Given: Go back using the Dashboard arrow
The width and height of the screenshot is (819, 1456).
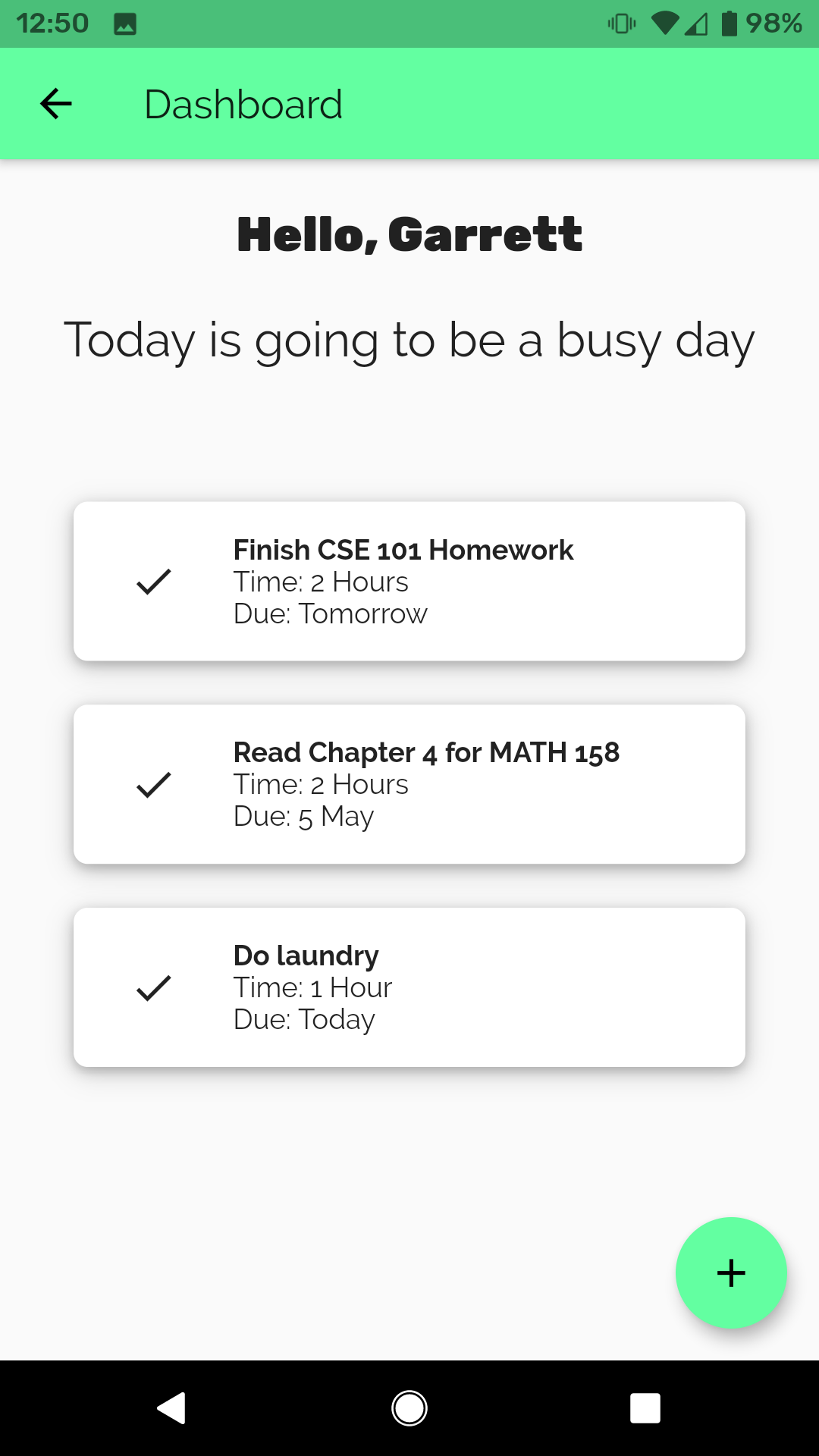Looking at the screenshot, I should click(56, 104).
